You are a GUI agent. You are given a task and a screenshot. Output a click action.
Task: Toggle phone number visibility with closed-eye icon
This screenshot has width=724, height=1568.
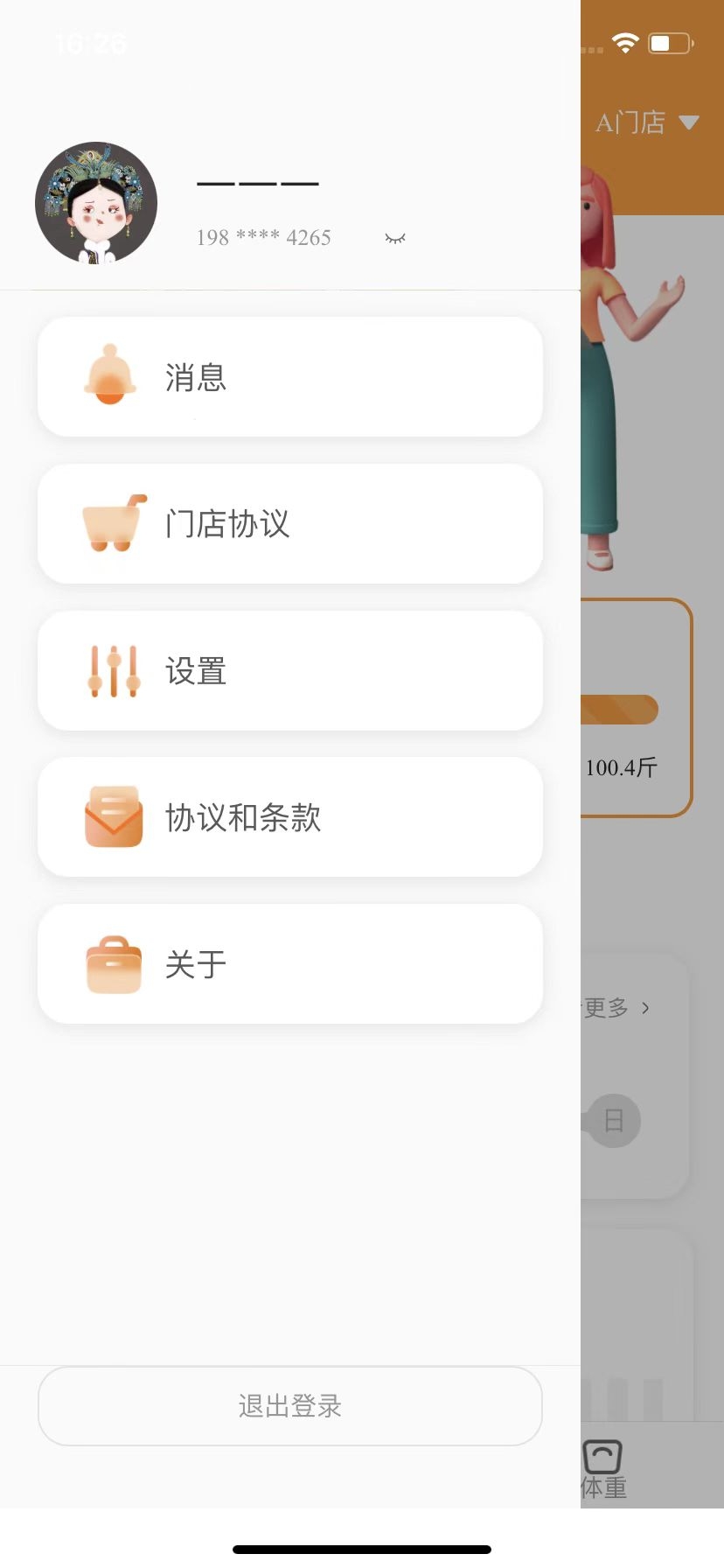pyautogui.click(x=394, y=237)
